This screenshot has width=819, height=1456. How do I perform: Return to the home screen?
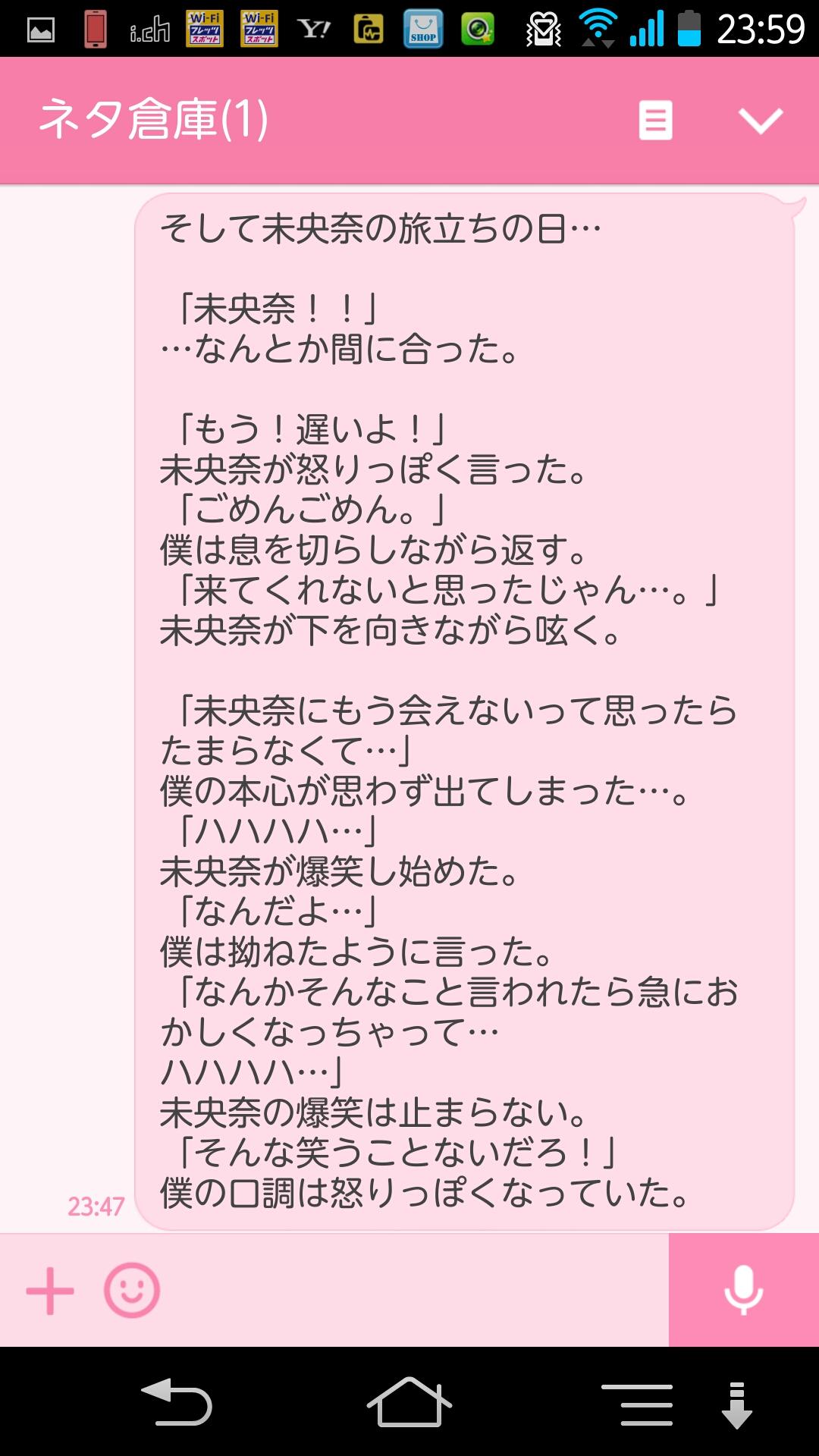coord(409,1403)
